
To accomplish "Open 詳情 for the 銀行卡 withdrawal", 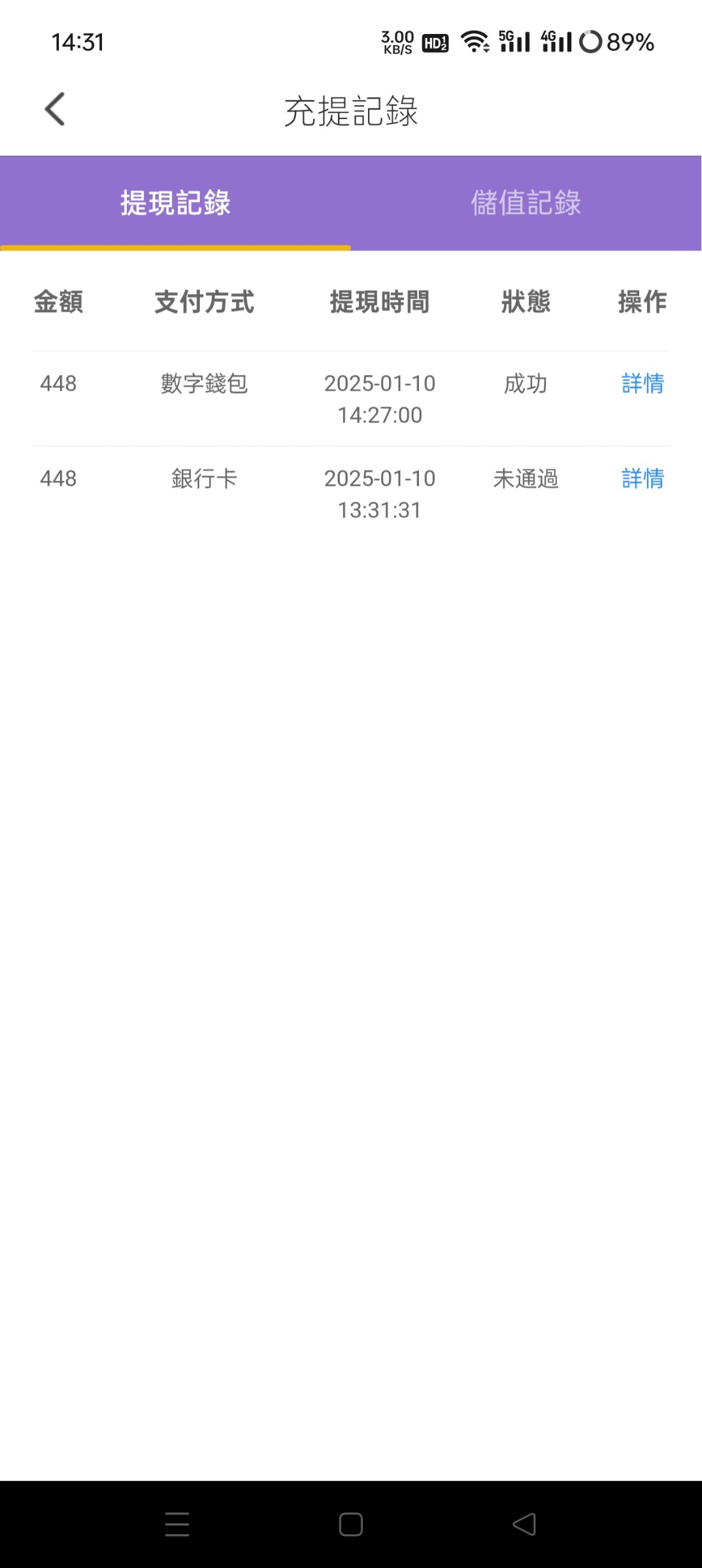I will click(x=643, y=479).
